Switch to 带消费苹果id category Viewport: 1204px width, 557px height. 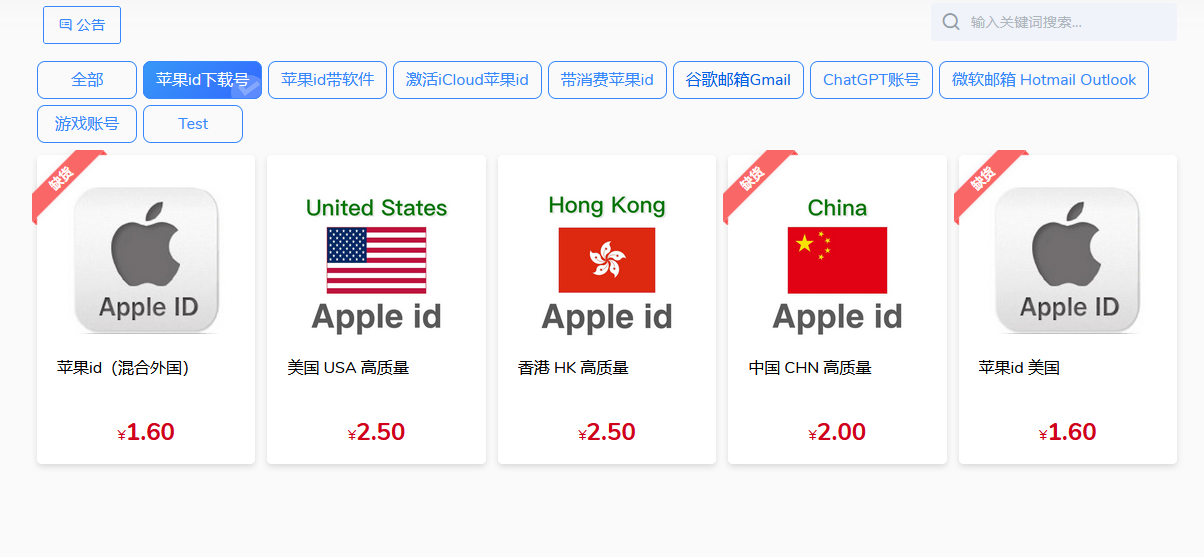click(x=607, y=80)
